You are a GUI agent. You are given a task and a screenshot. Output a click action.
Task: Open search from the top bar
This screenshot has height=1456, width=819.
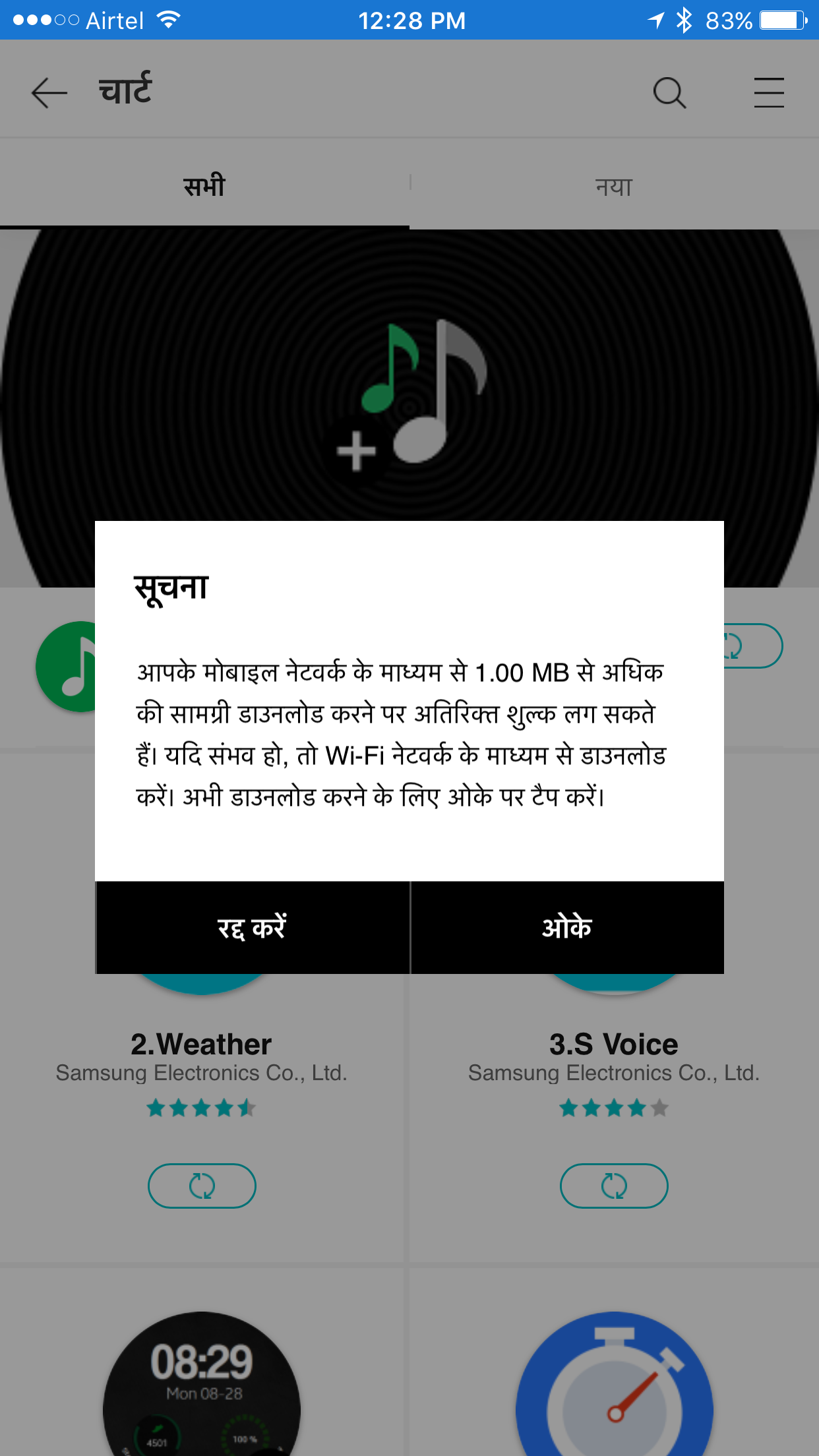pyautogui.click(x=669, y=92)
